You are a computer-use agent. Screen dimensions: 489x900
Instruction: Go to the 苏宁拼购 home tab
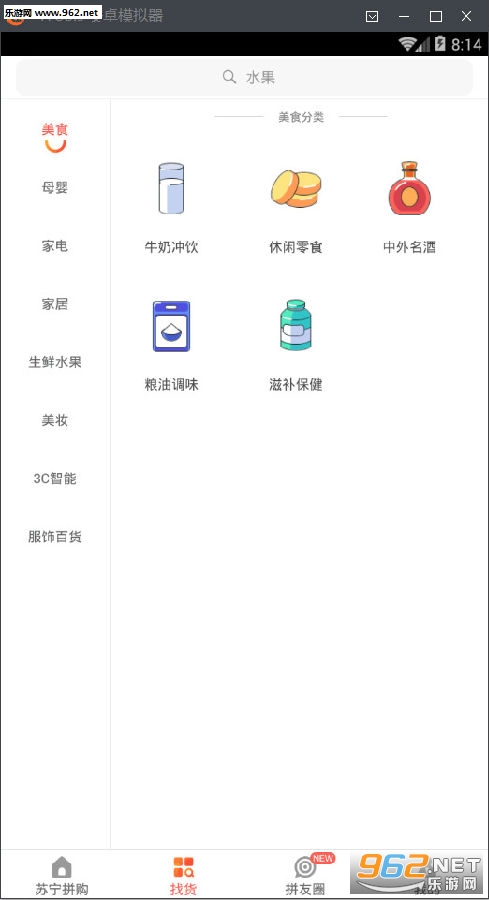pyautogui.click(x=62, y=875)
